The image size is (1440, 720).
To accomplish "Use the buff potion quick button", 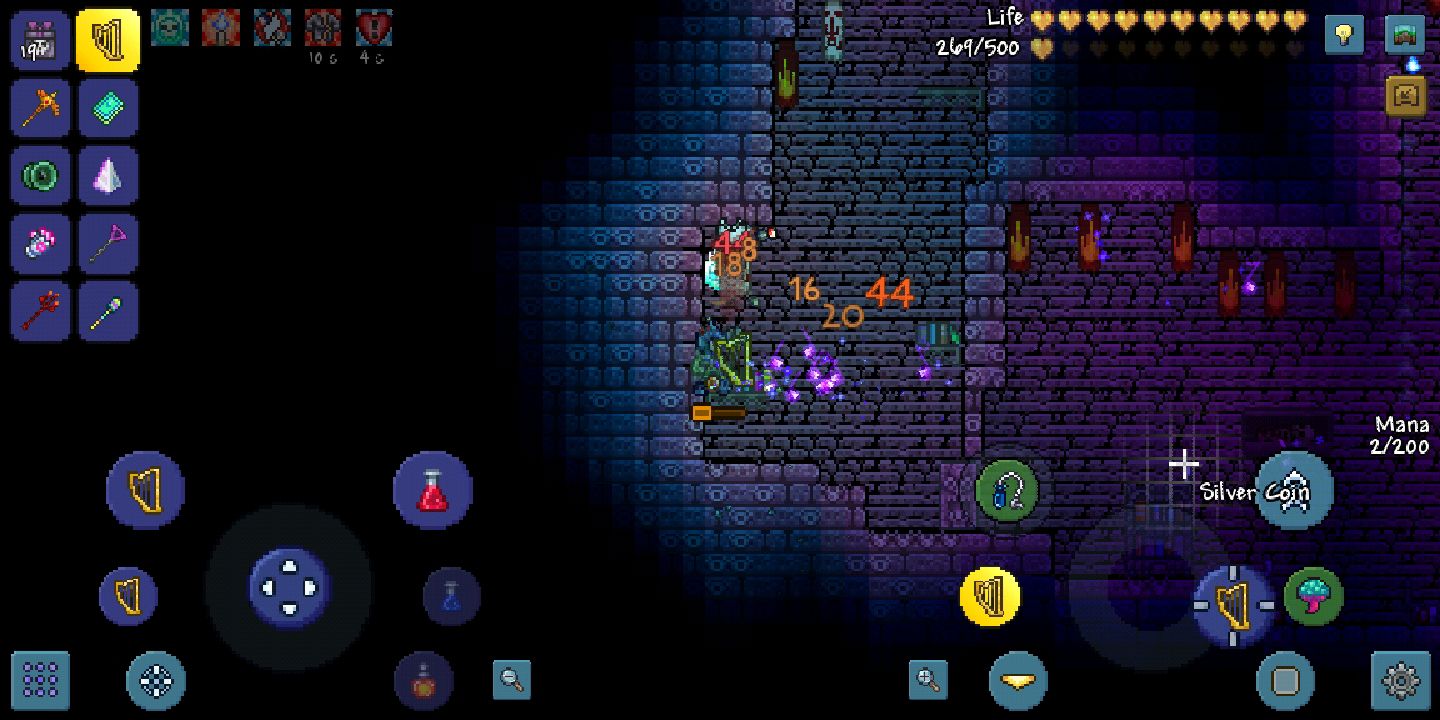I will [424, 680].
